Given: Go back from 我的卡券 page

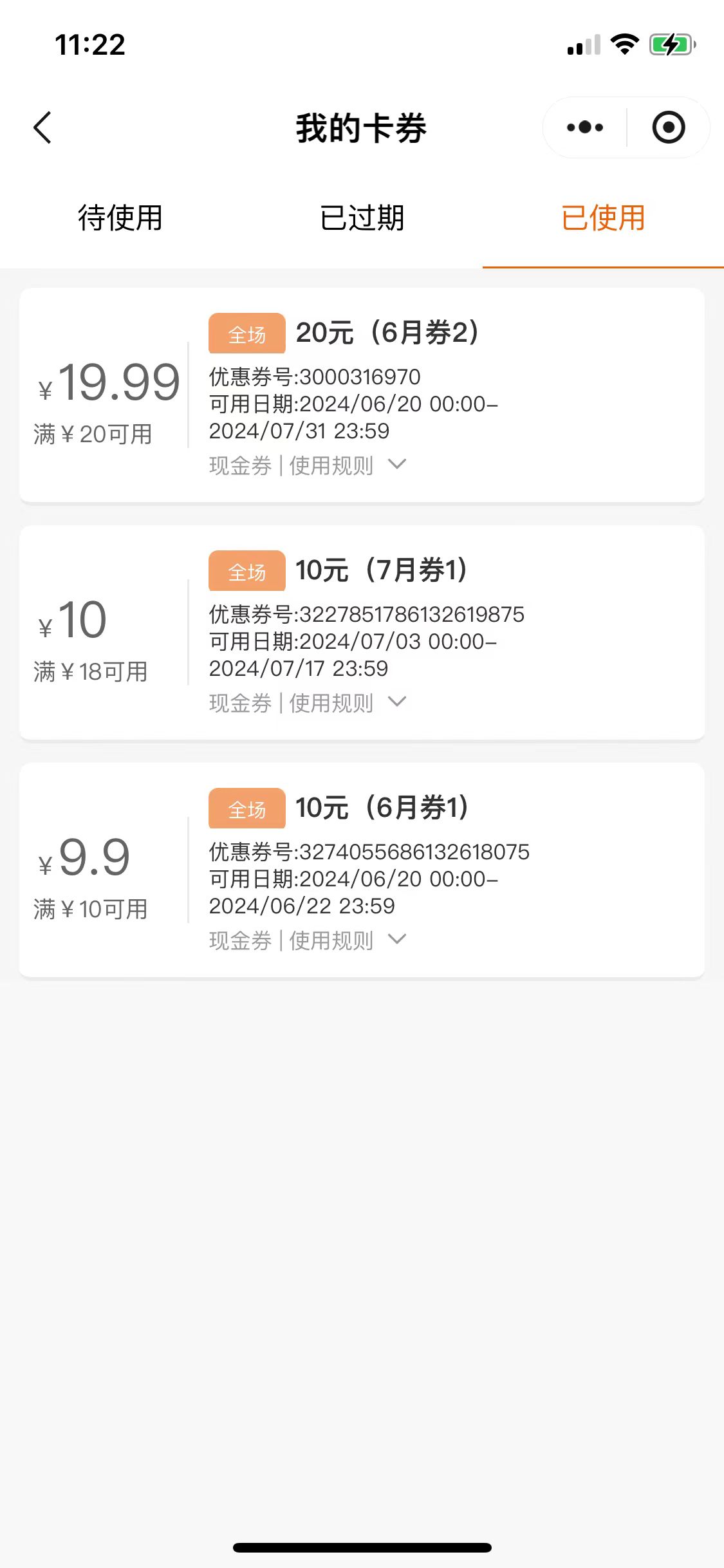Looking at the screenshot, I should pyautogui.click(x=42, y=127).
